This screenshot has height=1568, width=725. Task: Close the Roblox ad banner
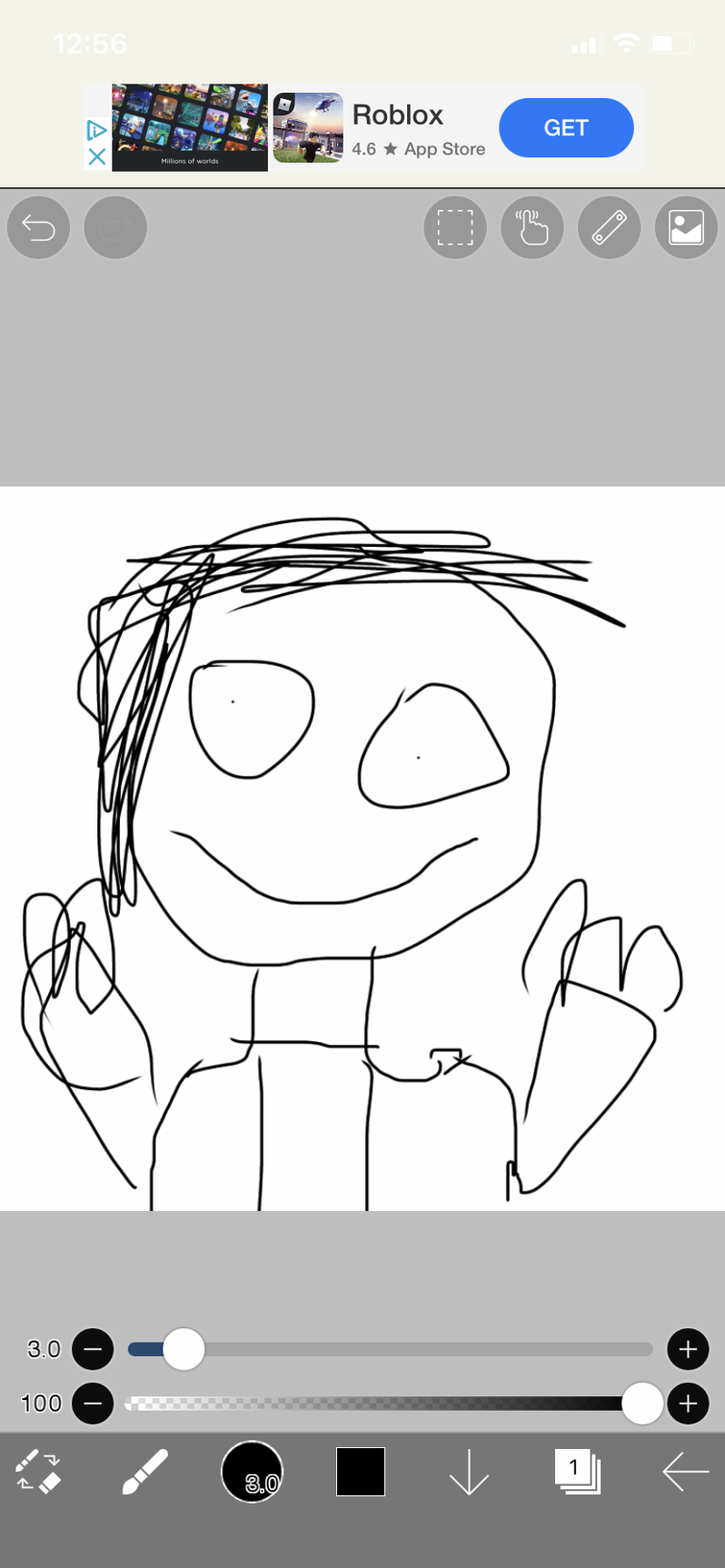point(96,156)
